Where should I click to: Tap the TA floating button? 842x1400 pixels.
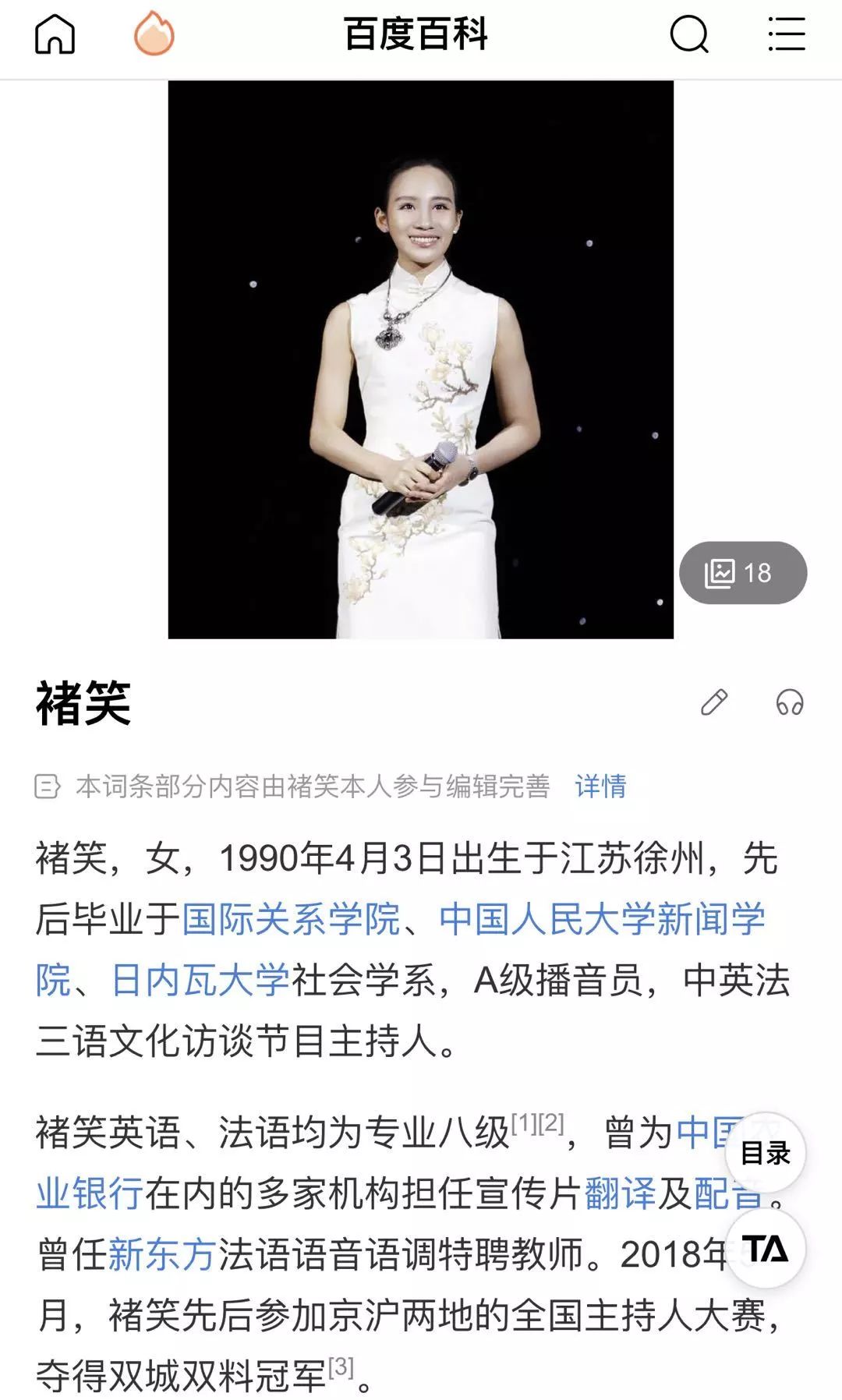pos(765,1249)
